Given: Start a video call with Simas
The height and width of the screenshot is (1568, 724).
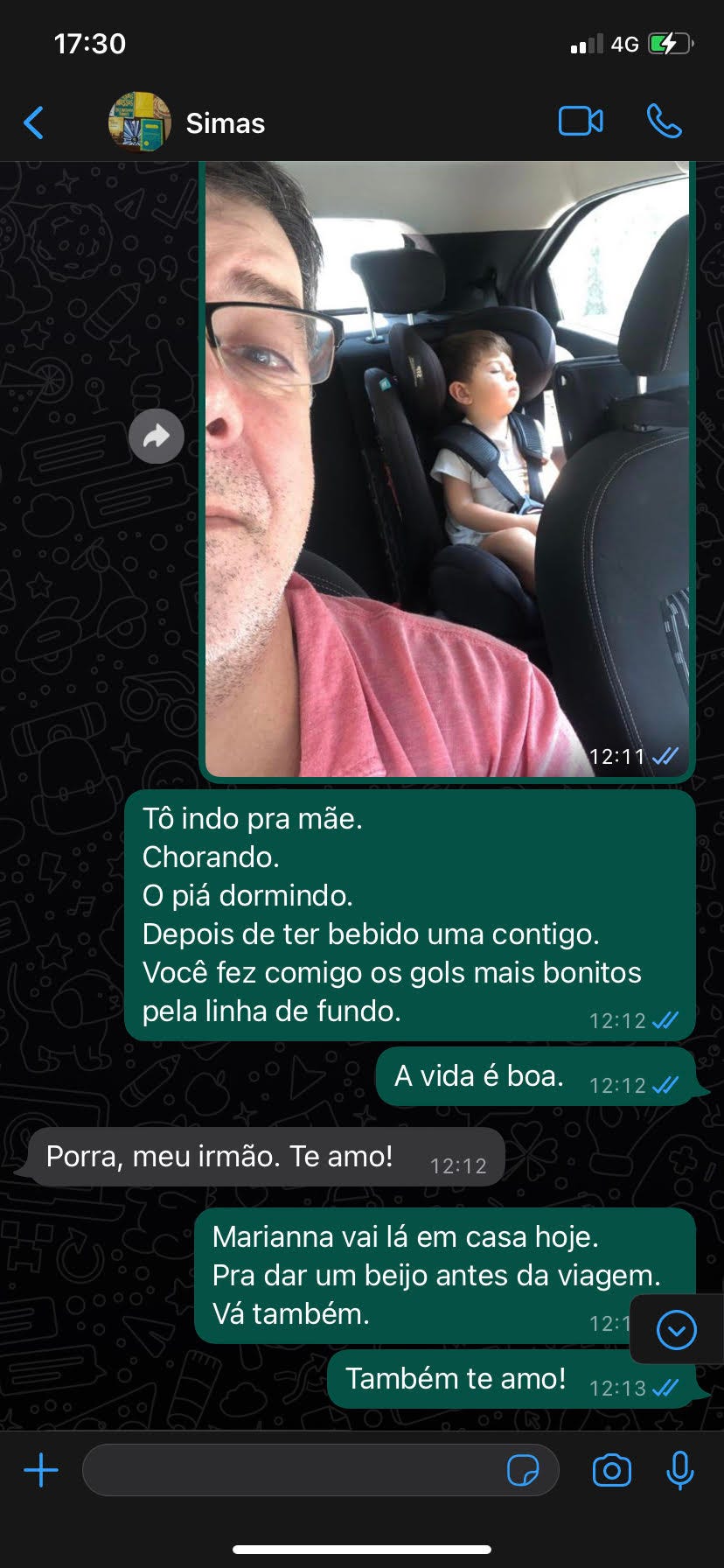Looking at the screenshot, I should pyautogui.click(x=581, y=122).
